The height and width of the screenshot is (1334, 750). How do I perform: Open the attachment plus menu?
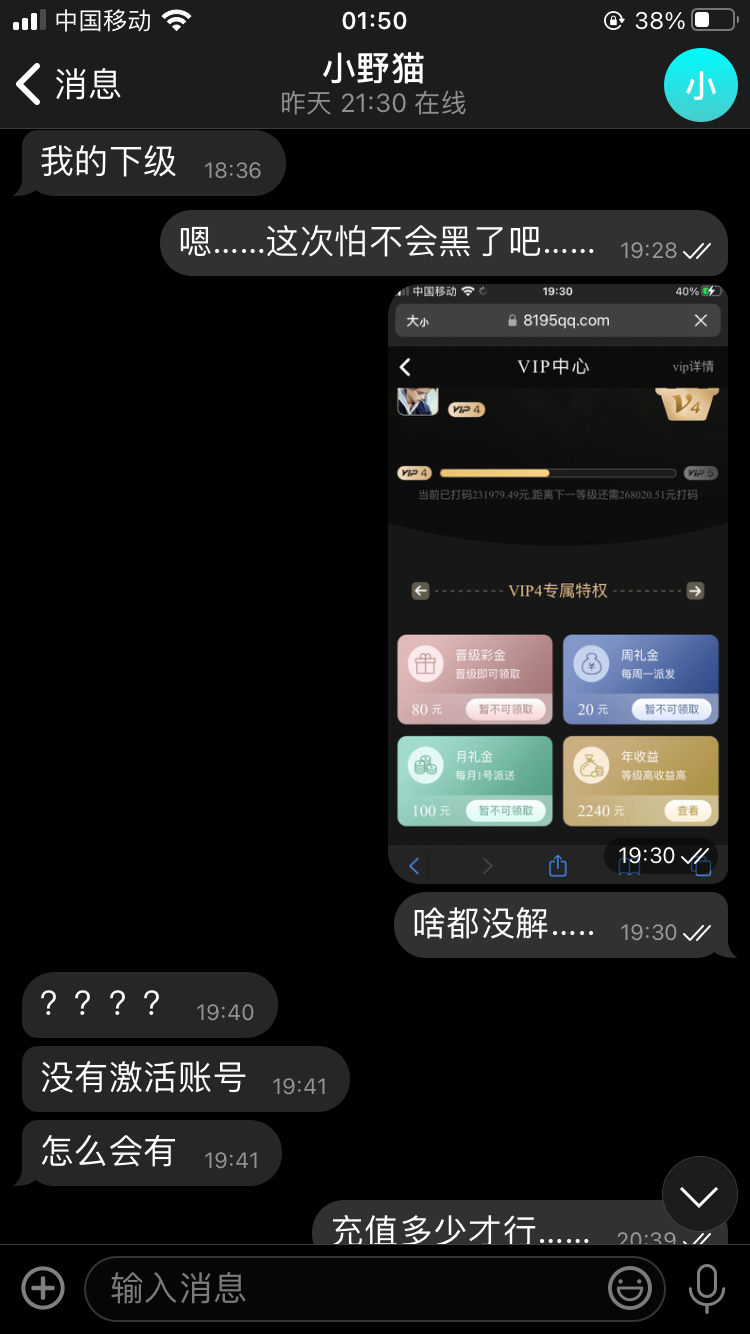[x=43, y=1288]
